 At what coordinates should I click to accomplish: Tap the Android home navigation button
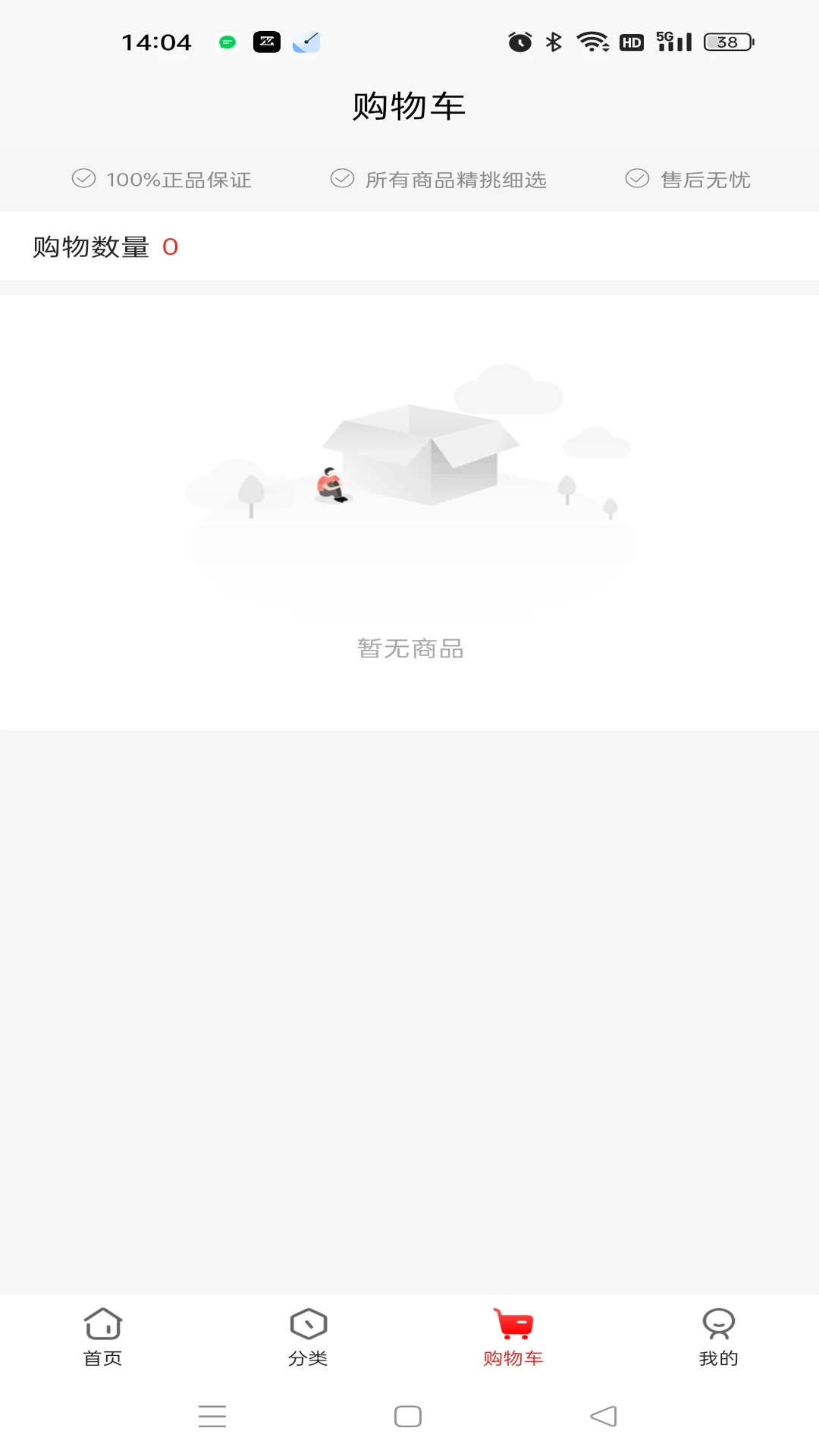(x=408, y=1416)
